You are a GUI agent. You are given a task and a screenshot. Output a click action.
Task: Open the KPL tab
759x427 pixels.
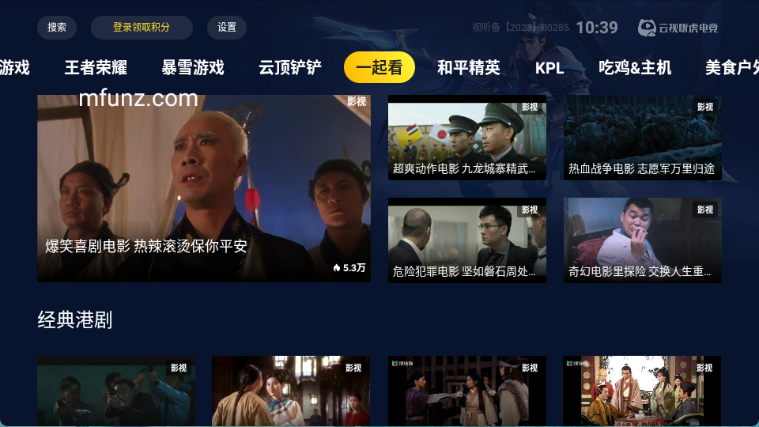click(x=550, y=68)
